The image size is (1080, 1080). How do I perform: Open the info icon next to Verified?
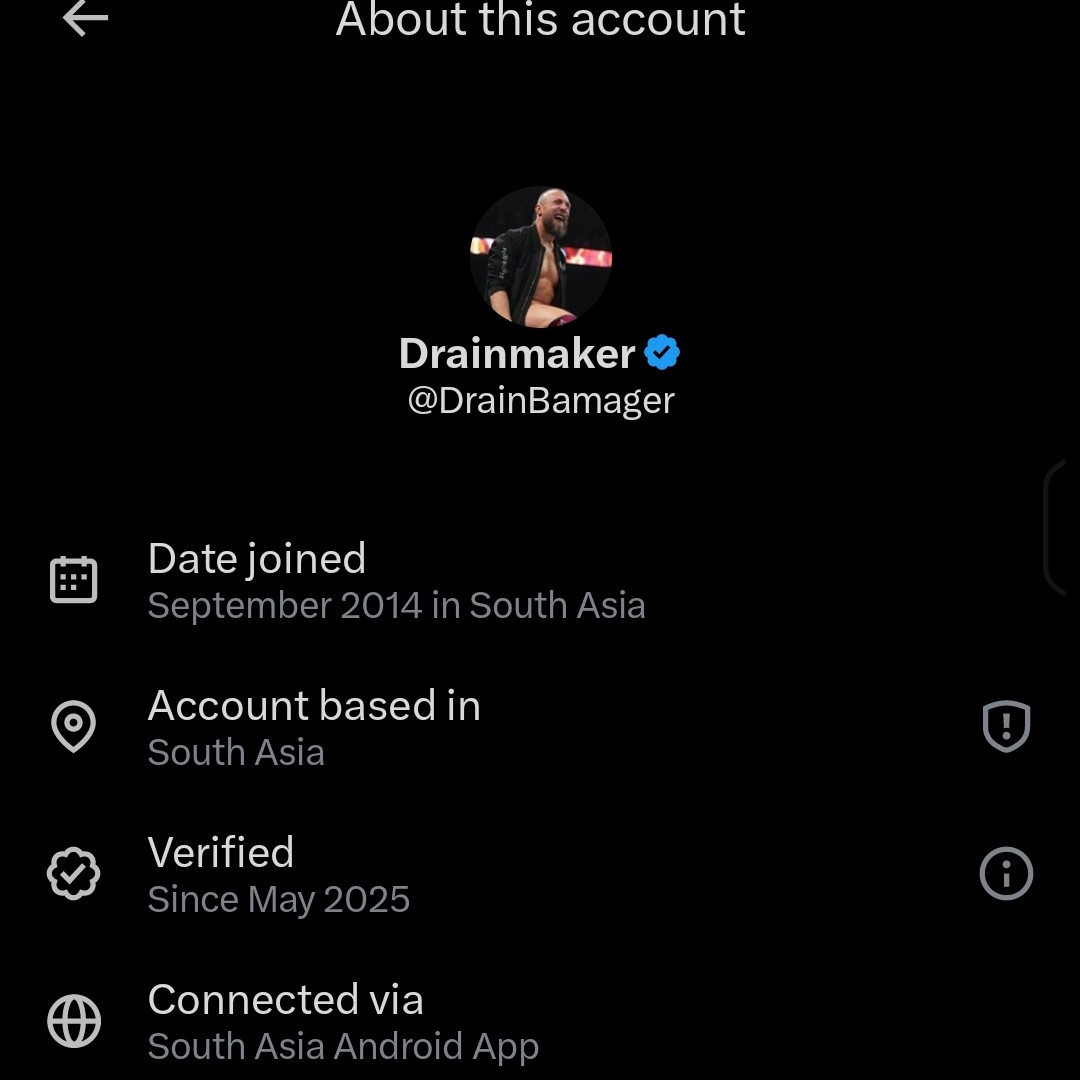tap(1006, 874)
